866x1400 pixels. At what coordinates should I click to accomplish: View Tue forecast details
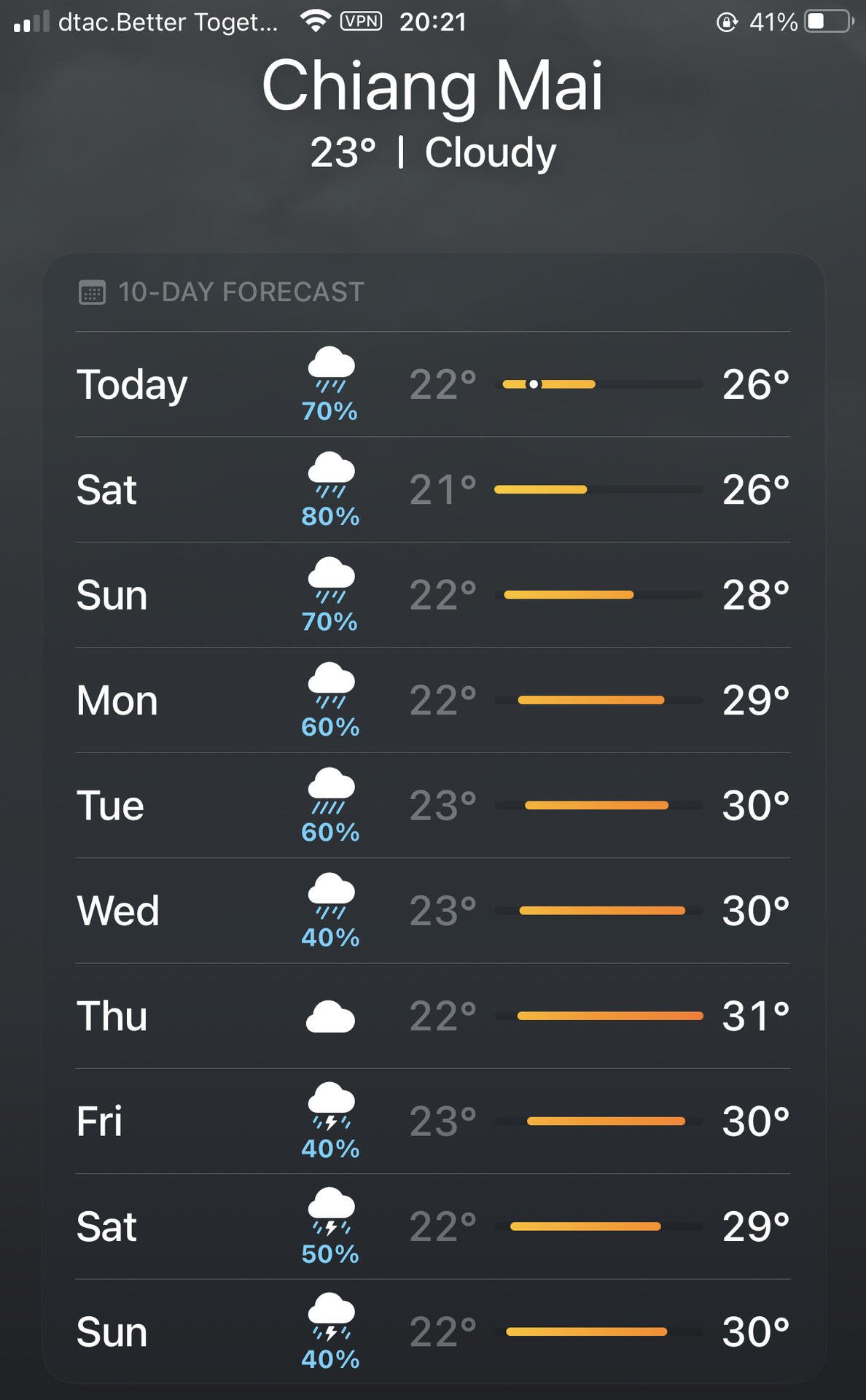(433, 806)
